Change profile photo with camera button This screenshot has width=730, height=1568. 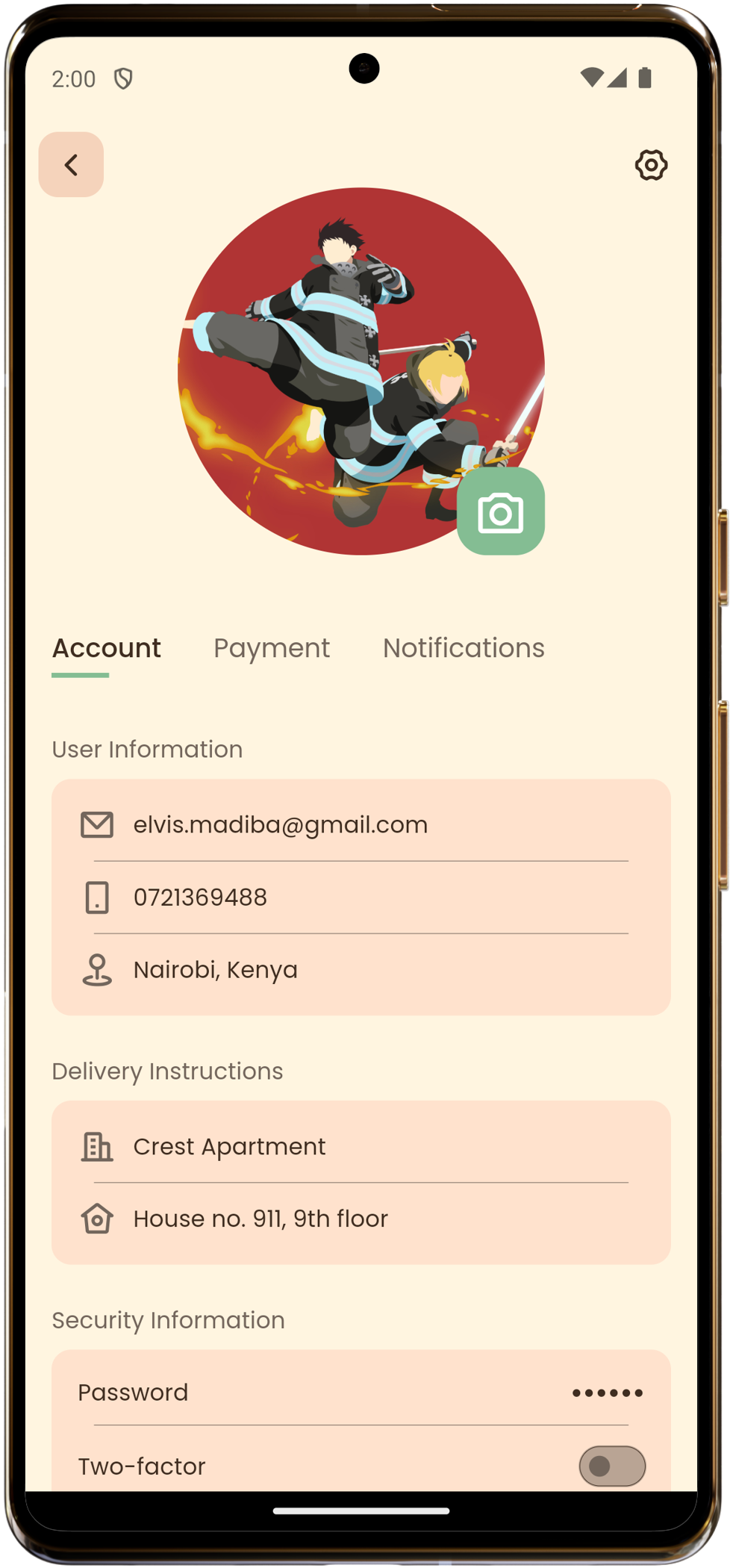pos(500,512)
